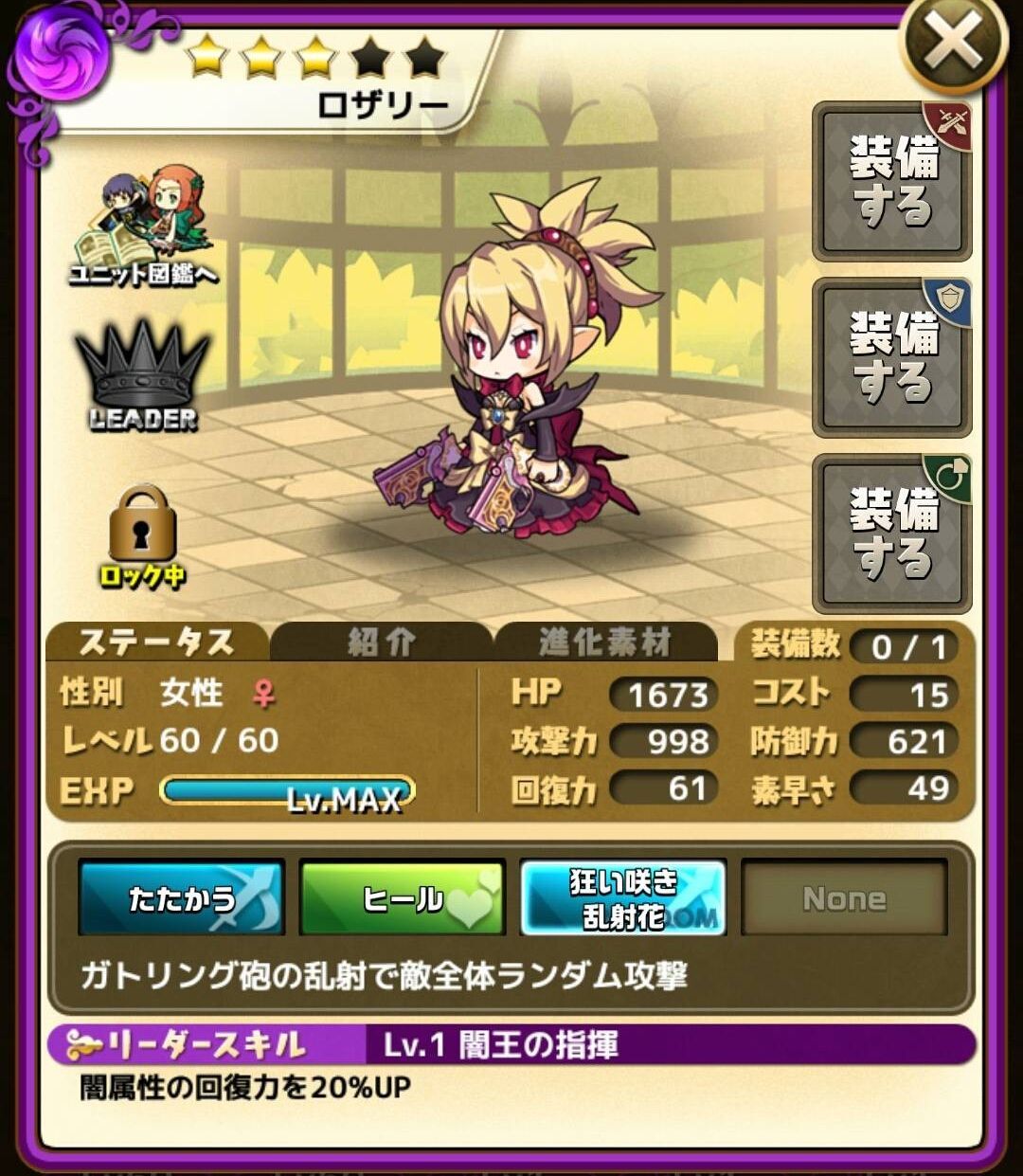Select the ヒール skill button

pyautogui.click(x=403, y=897)
